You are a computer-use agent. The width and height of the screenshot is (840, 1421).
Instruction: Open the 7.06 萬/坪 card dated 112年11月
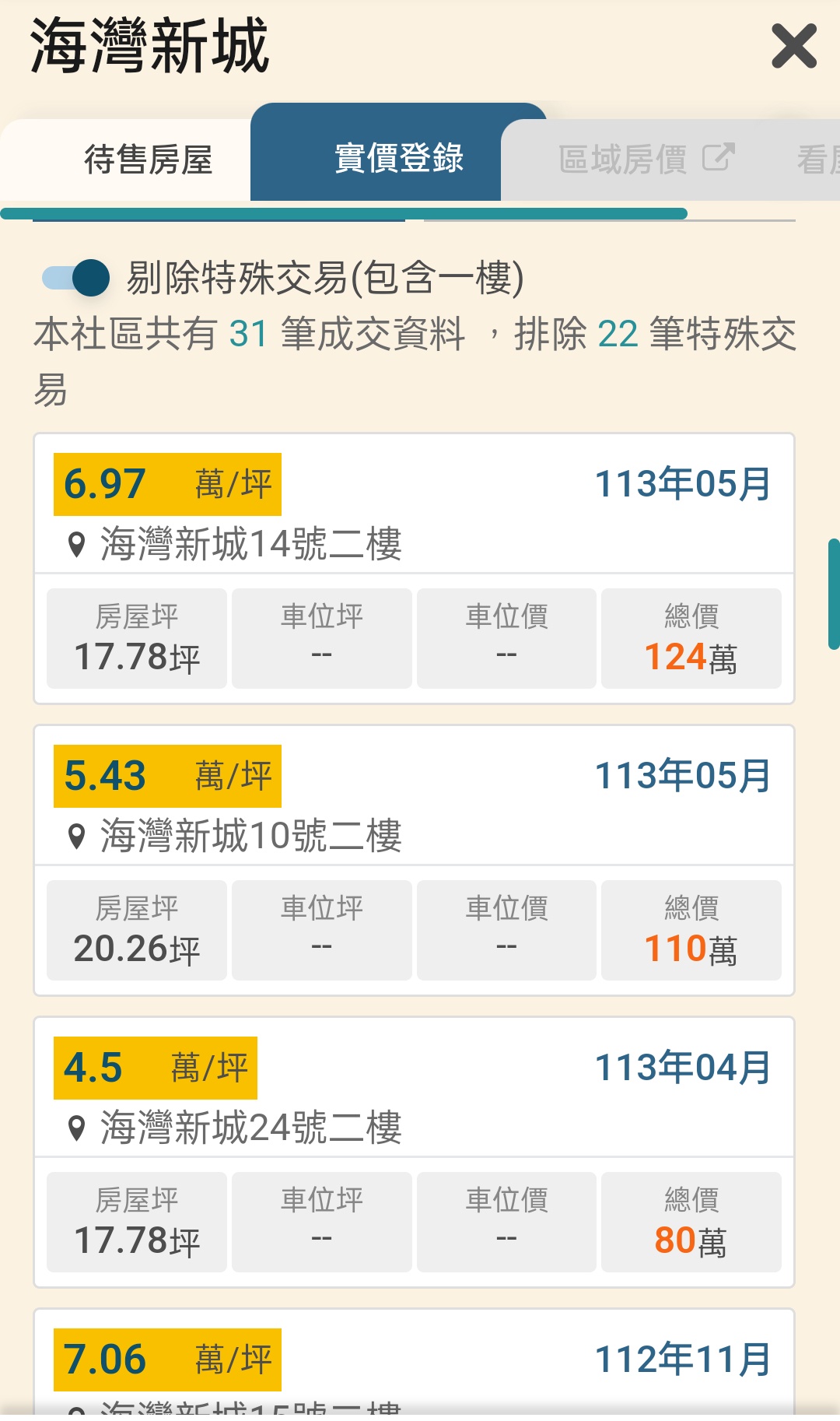414,1362
